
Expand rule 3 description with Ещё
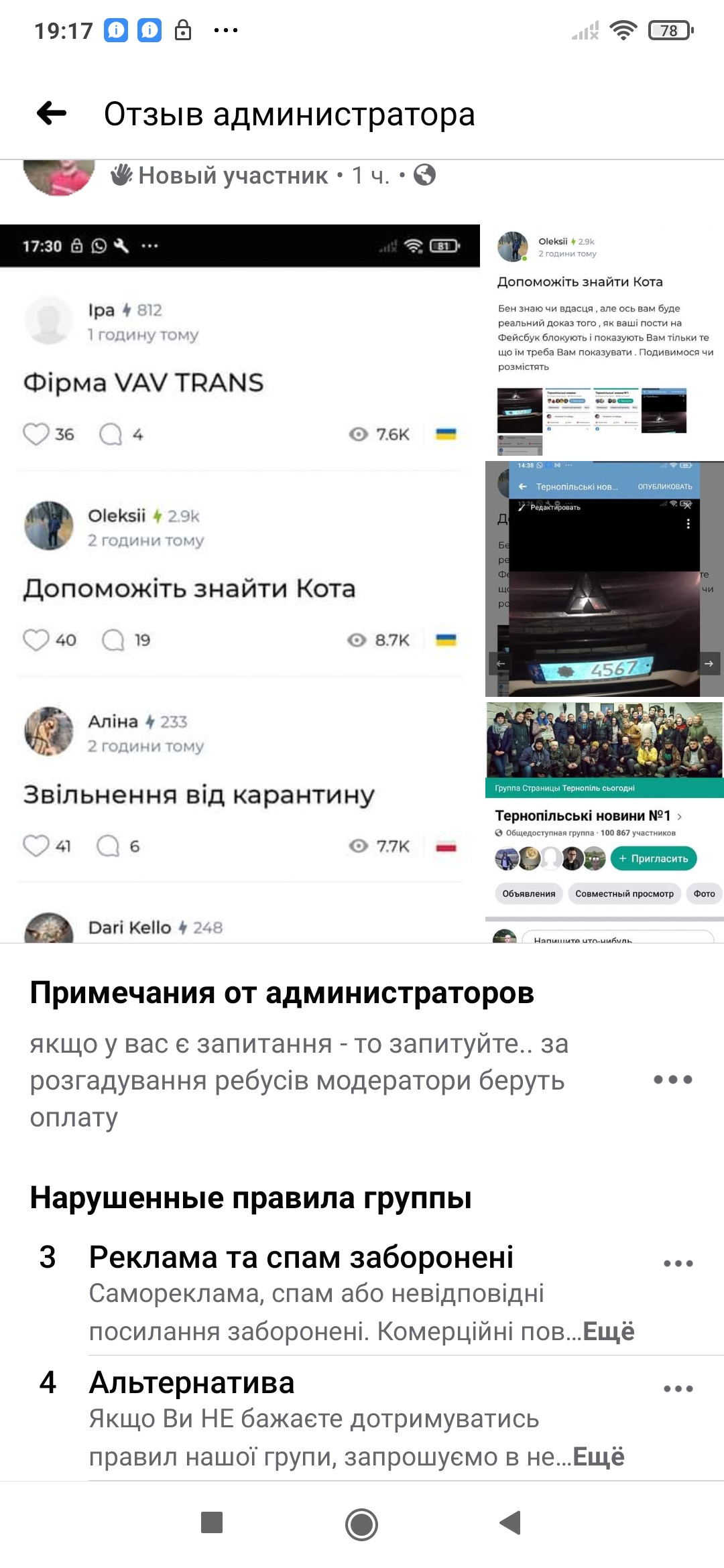pos(608,1331)
